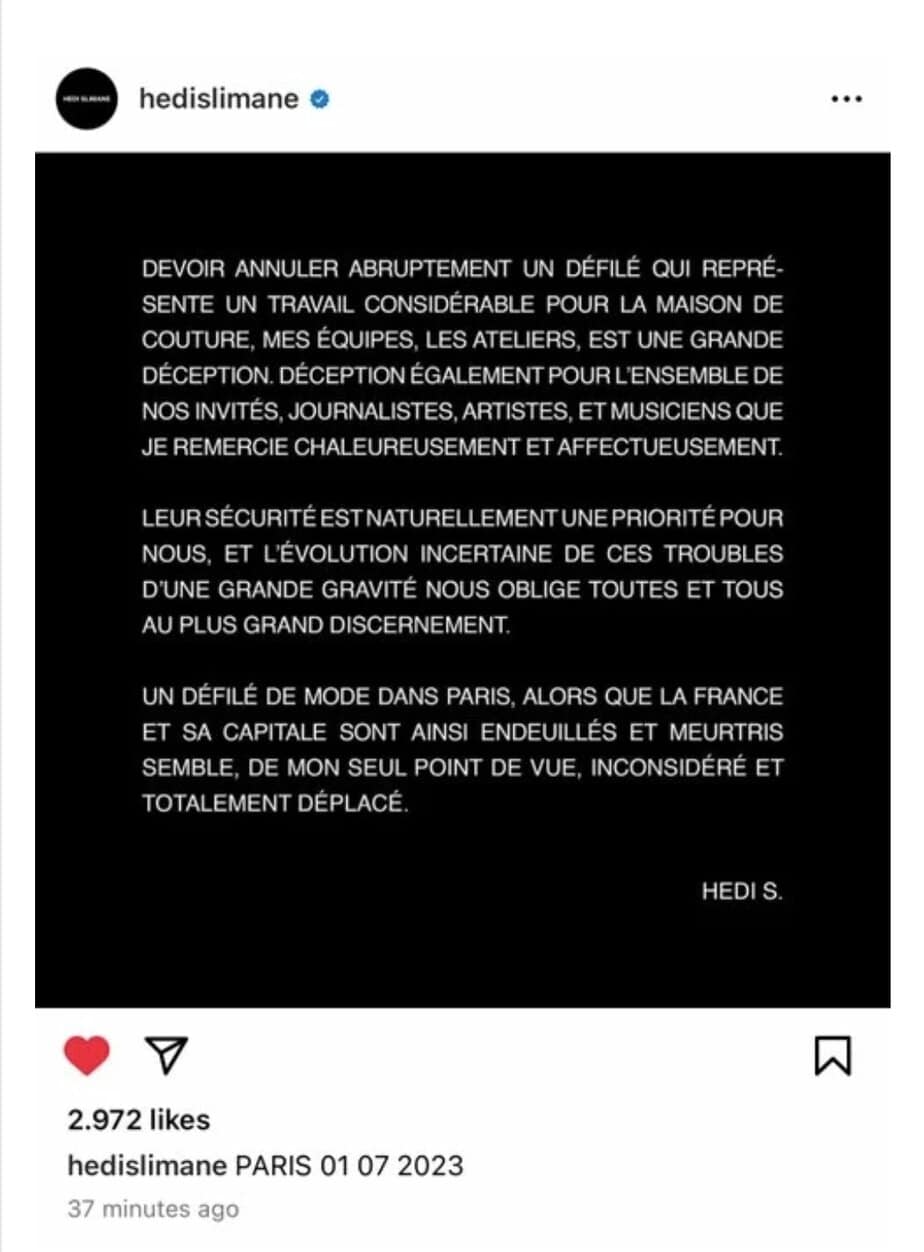View the 2.972 likes list
The width and height of the screenshot is (924, 1252).
[139, 1119]
